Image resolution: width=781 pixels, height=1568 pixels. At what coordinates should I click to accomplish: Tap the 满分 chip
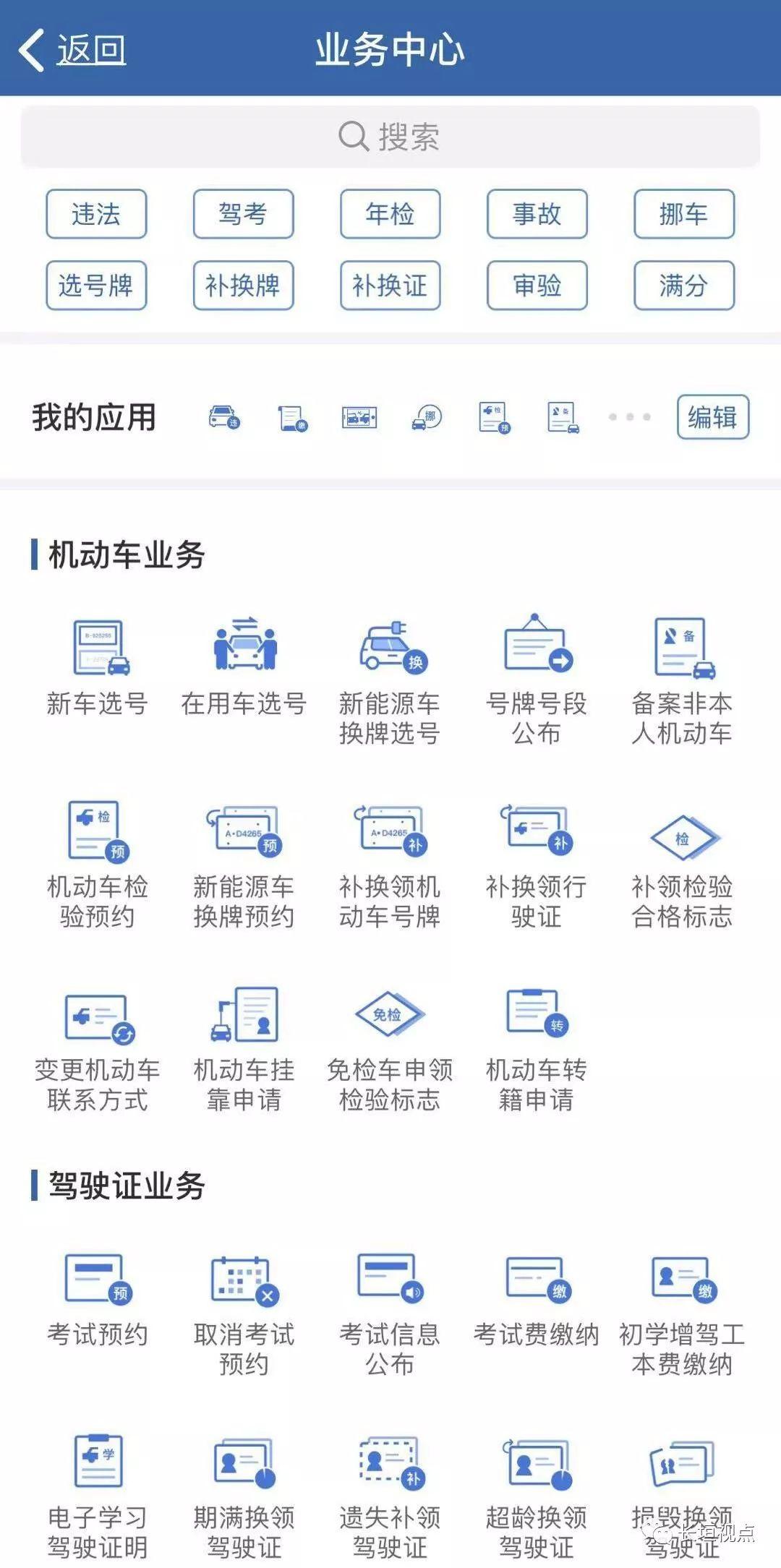pyautogui.click(x=684, y=286)
